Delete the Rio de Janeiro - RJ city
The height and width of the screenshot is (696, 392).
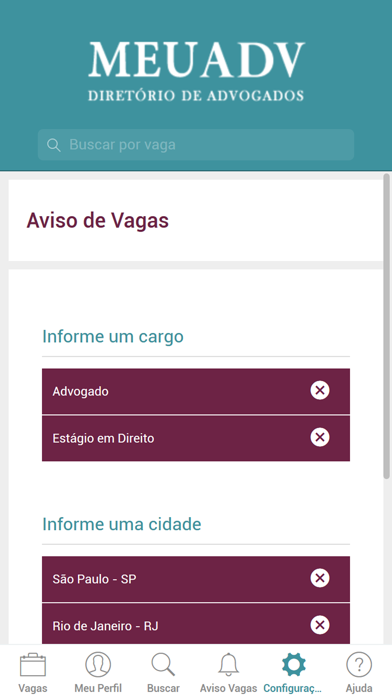pyautogui.click(x=320, y=625)
